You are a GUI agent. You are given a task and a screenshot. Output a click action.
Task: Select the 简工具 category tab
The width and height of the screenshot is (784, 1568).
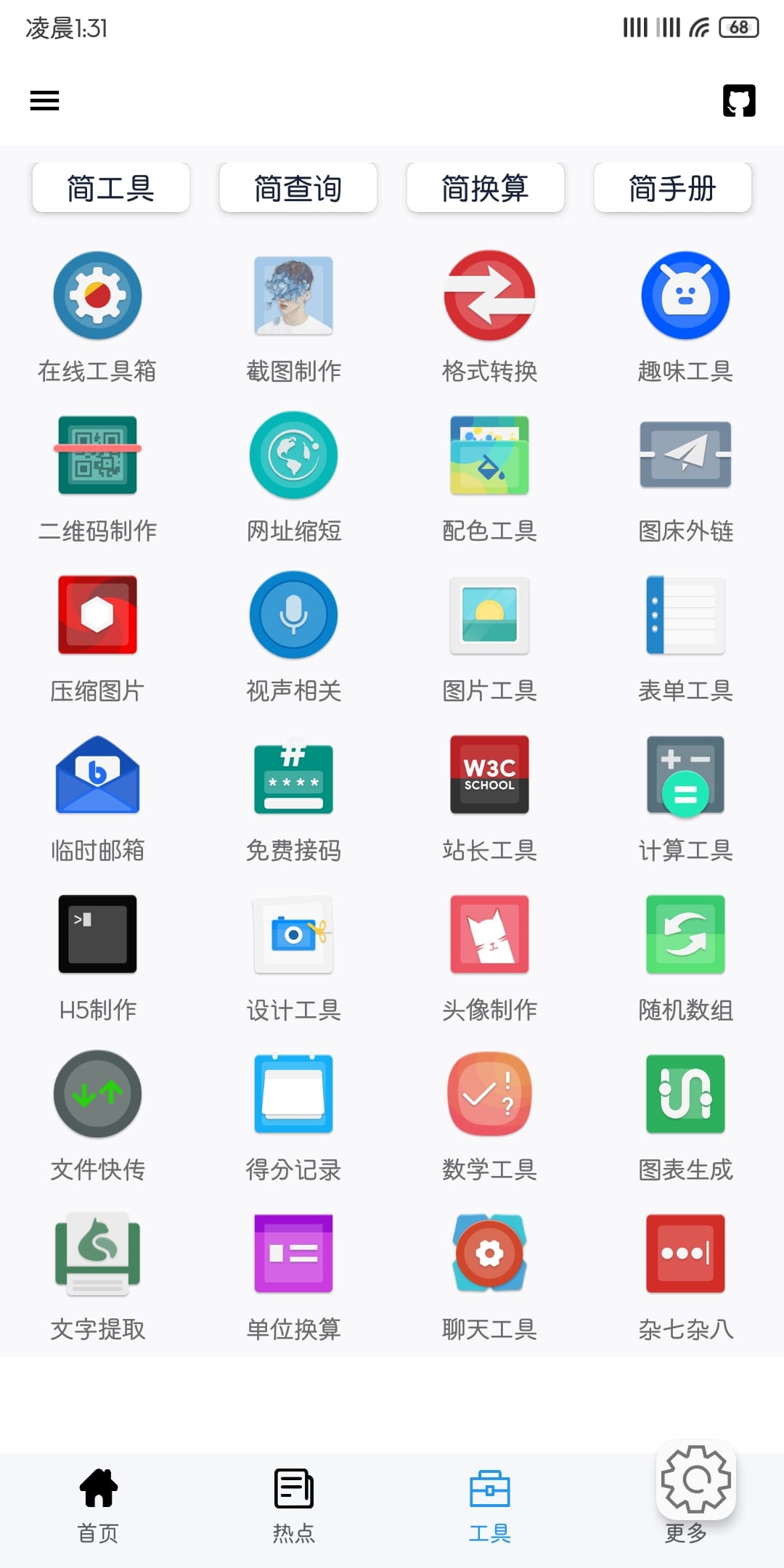click(111, 188)
